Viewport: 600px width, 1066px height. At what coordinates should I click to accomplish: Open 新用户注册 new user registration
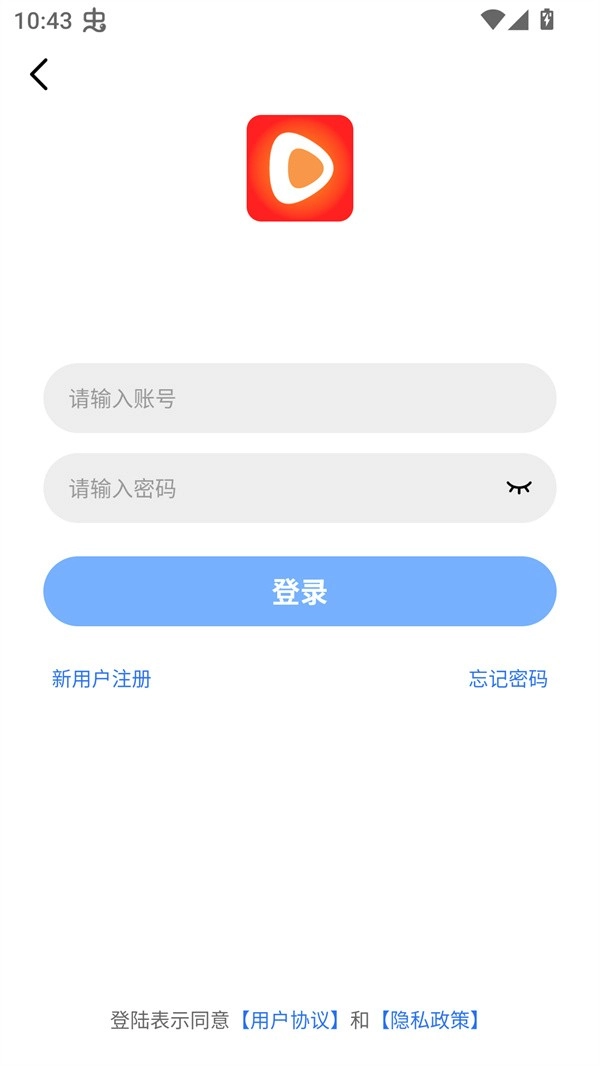click(x=101, y=679)
